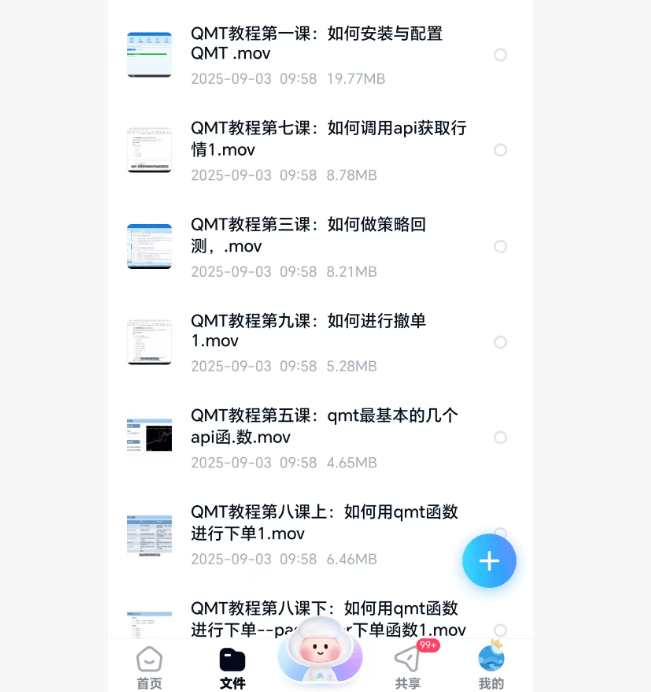Select the QMT教程第九课 file circle
The width and height of the screenshot is (651, 692).
(500, 342)
